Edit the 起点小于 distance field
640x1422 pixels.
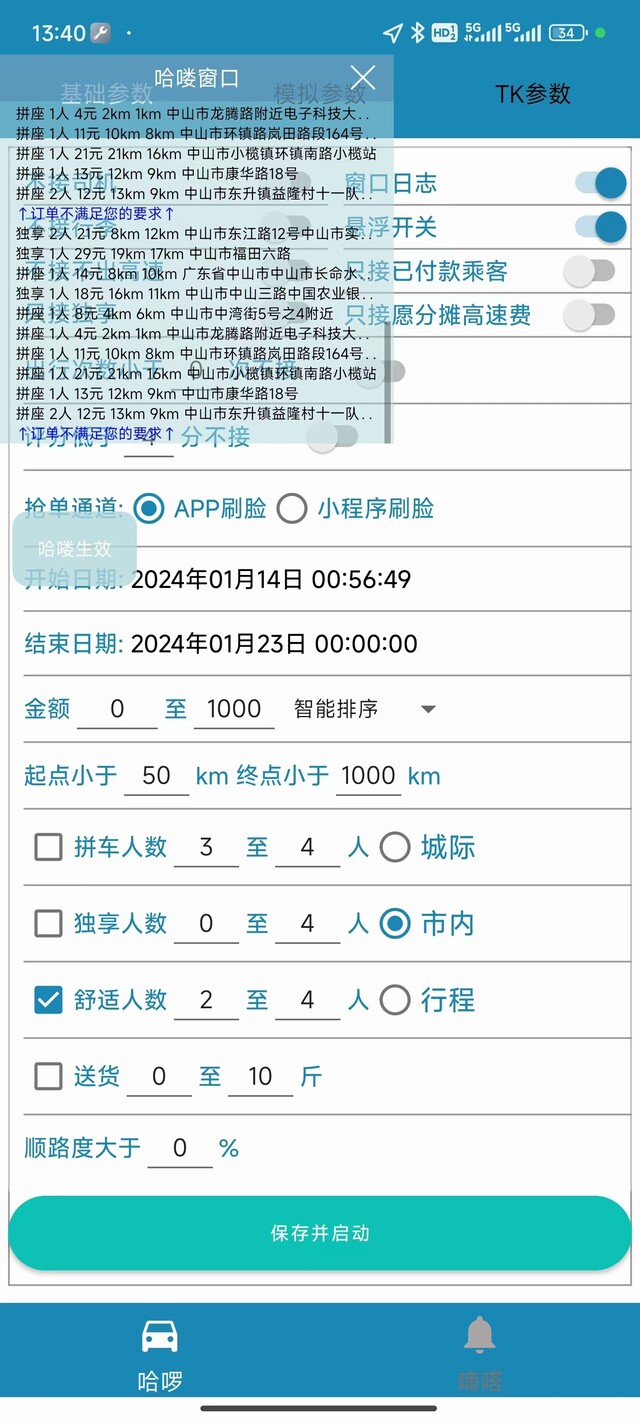click(156, 776)
